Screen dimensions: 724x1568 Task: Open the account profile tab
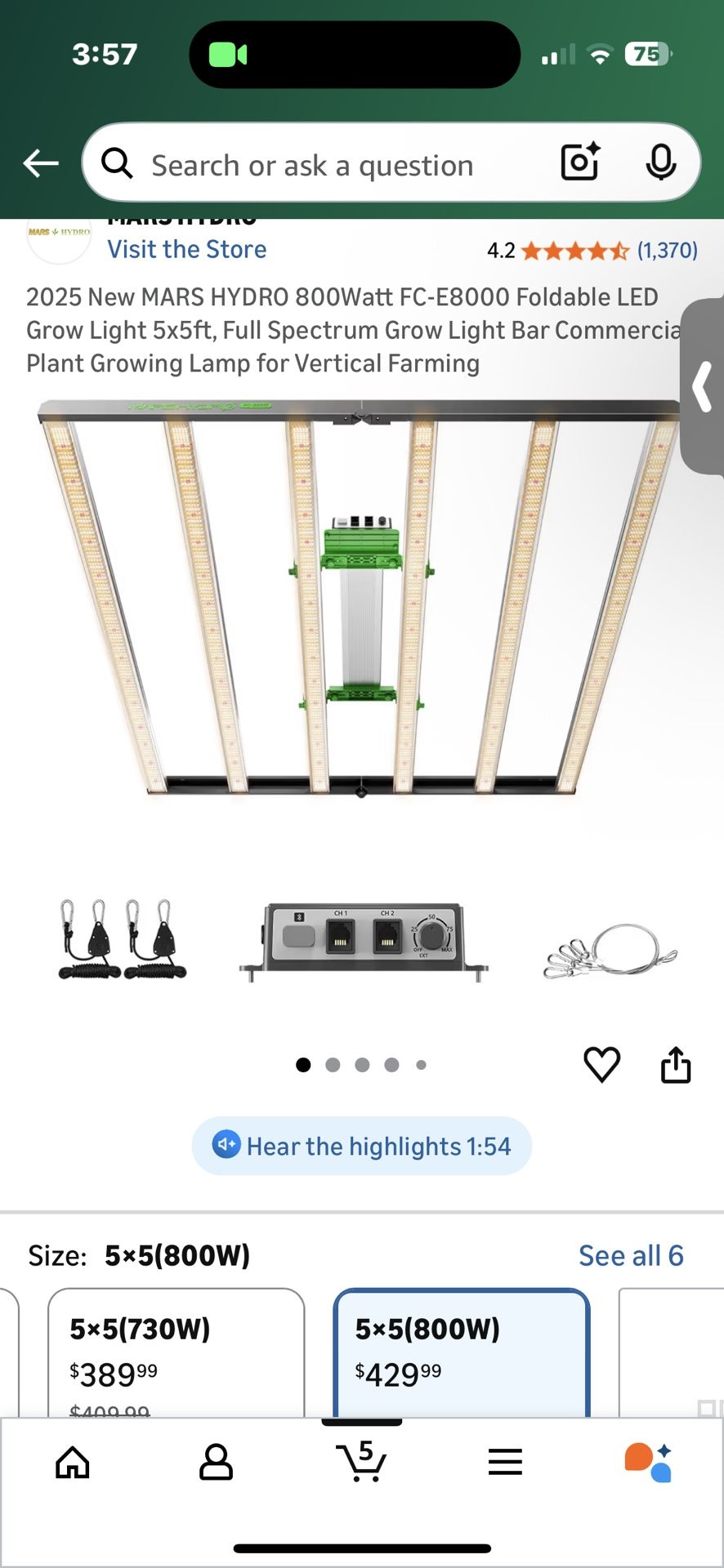coord(216,1462)
